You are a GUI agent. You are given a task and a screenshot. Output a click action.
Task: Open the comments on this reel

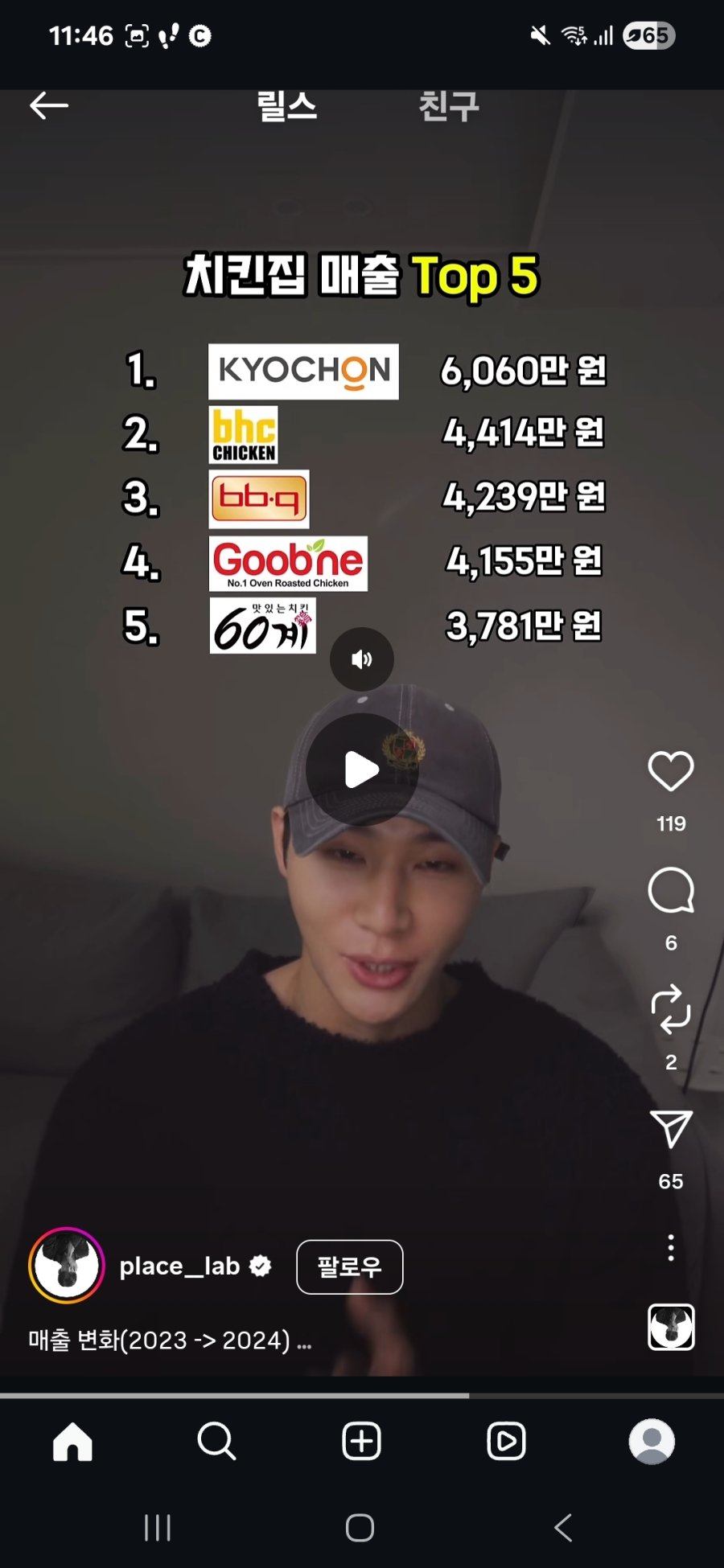(671, 890)
